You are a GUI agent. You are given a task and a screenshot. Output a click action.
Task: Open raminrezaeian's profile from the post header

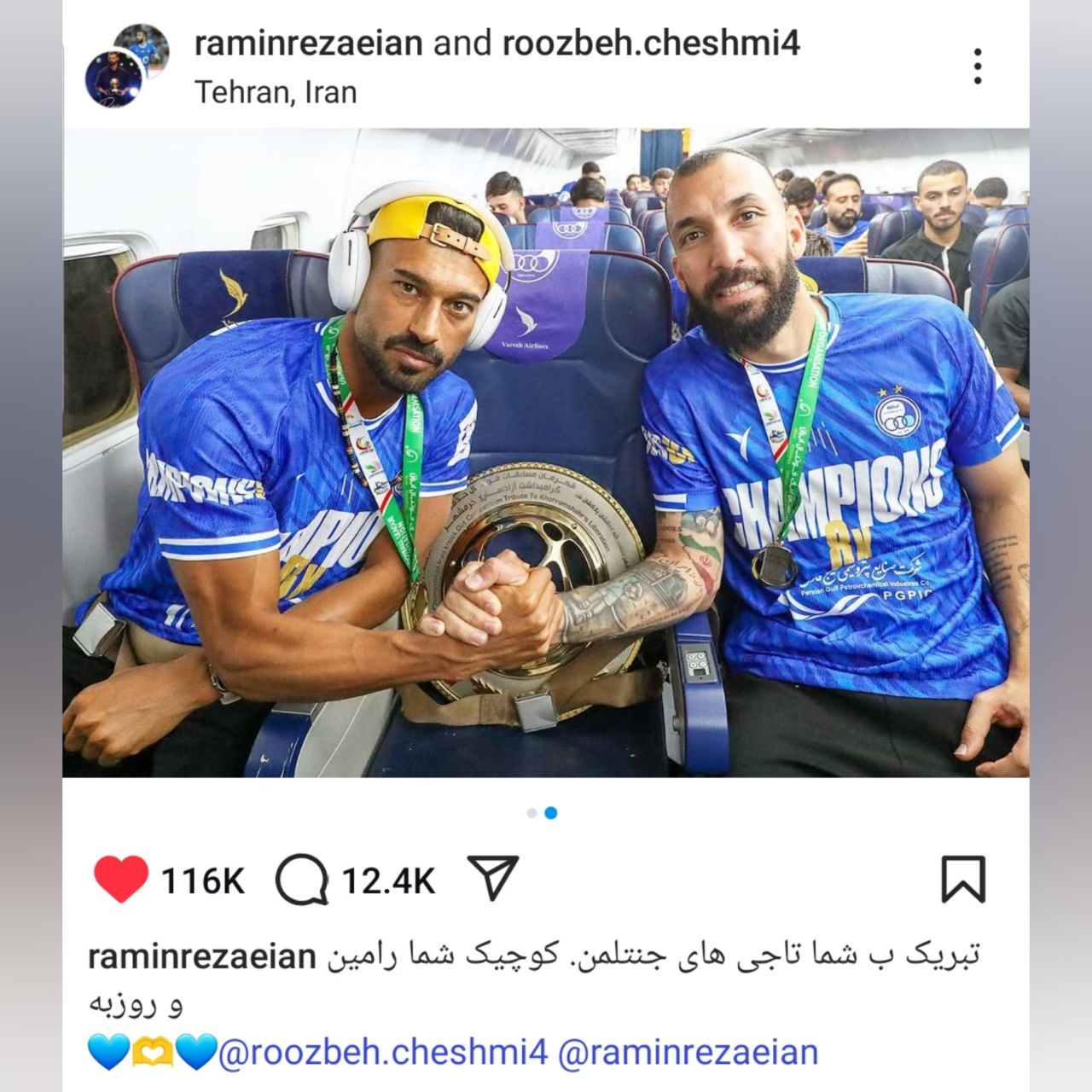(308, 43)
